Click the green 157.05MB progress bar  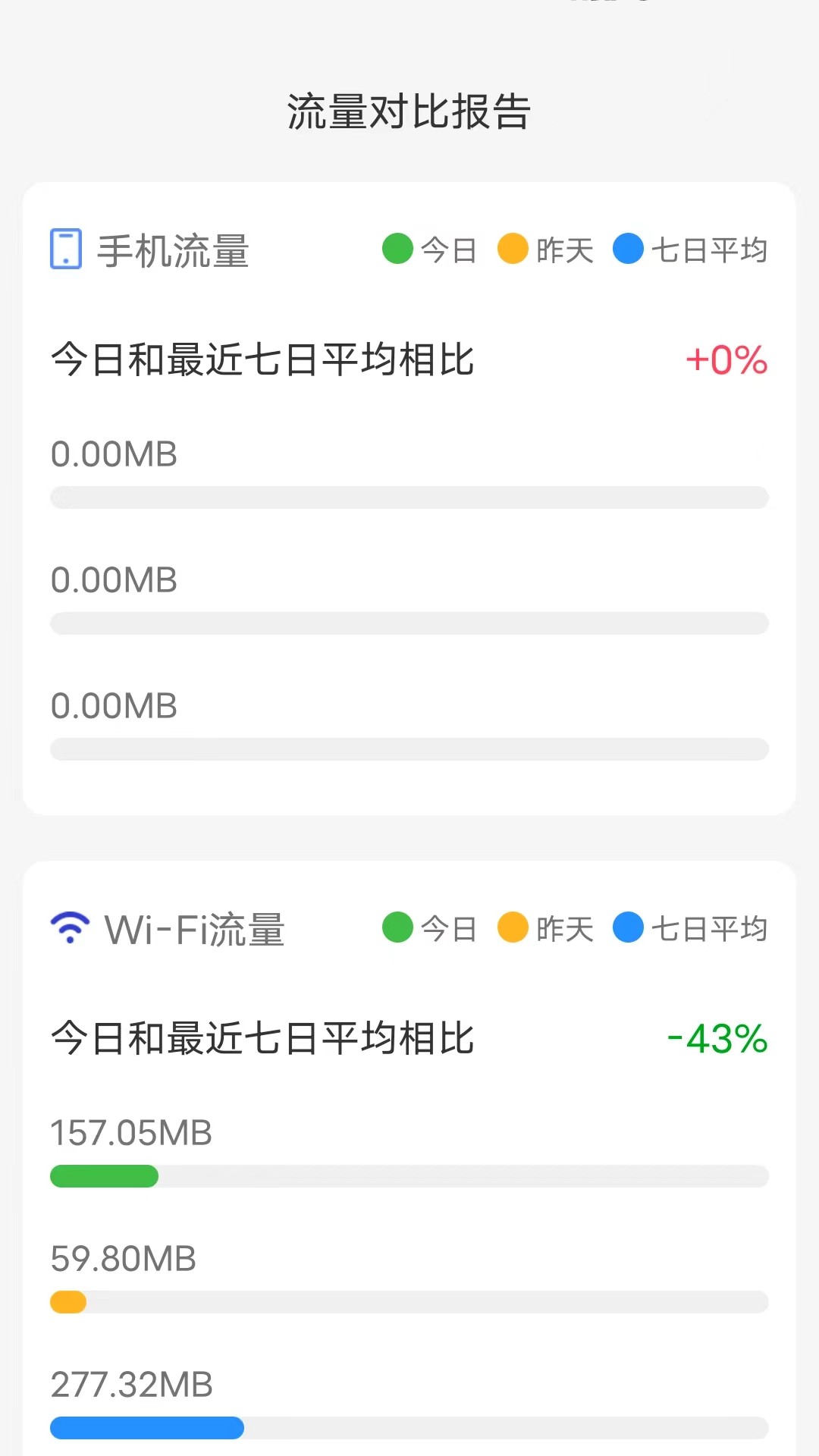click(104, 1176)
